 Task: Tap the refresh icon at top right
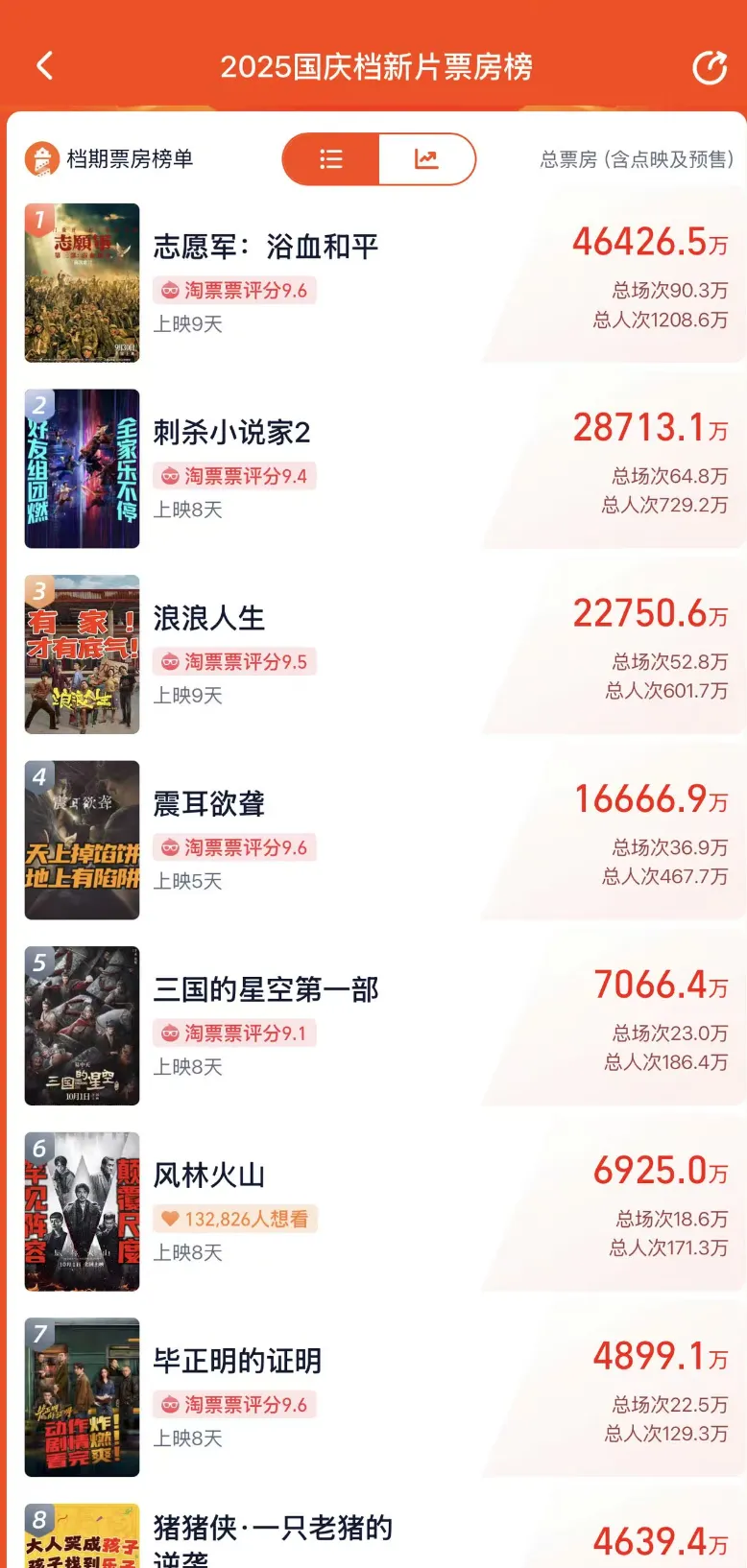click(709, 65)
